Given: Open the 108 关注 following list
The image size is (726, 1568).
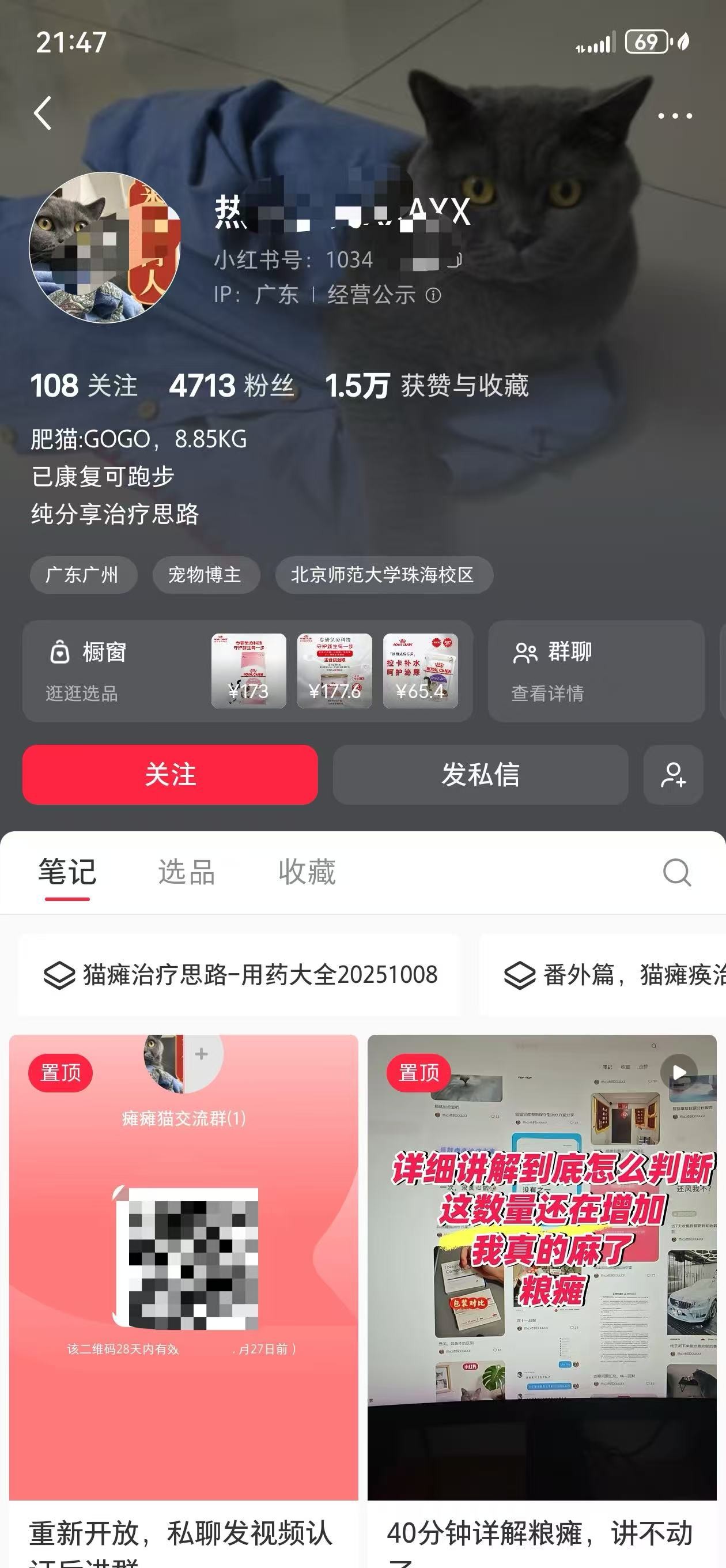Looking at the screenshot, I should point(84,385).
